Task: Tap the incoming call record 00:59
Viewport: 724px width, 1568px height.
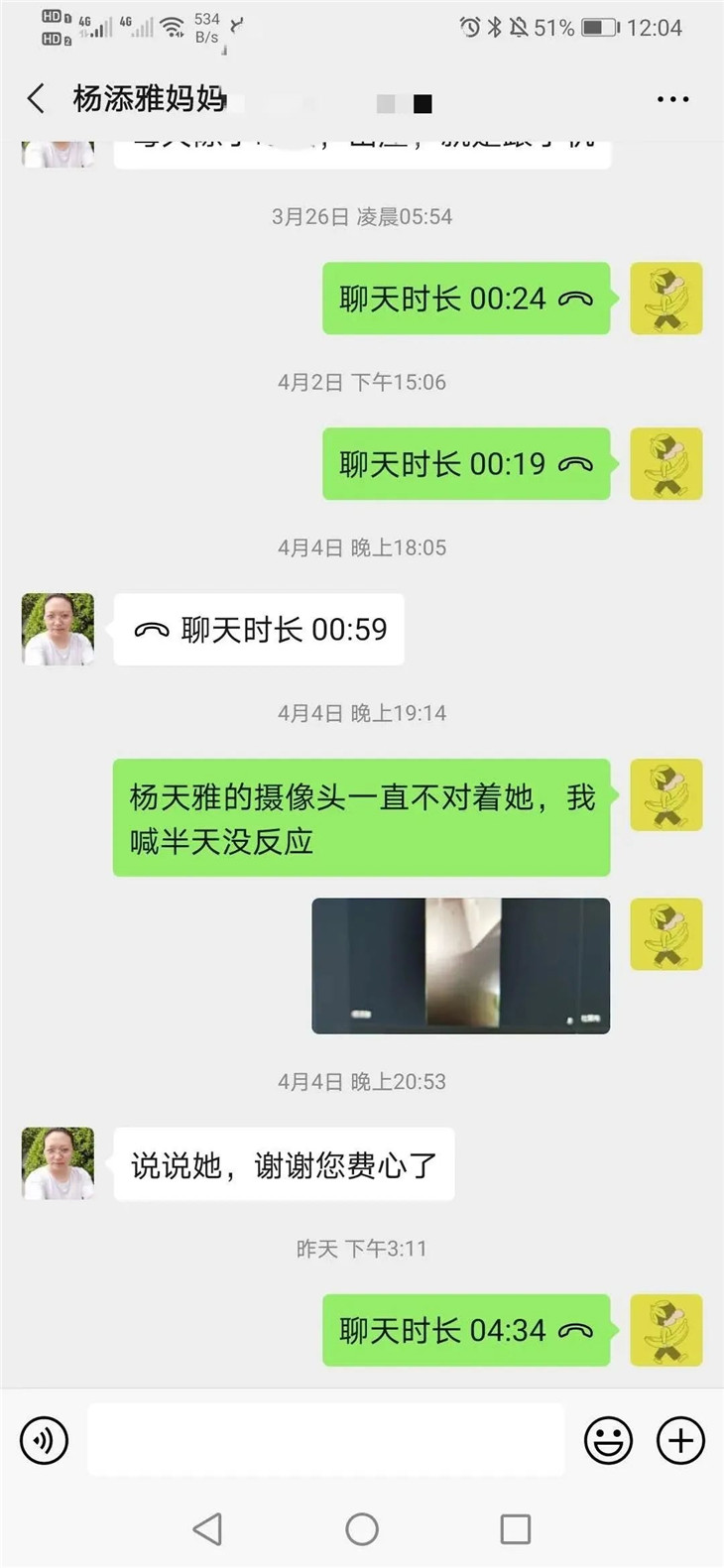Action: tap(259, 630)
